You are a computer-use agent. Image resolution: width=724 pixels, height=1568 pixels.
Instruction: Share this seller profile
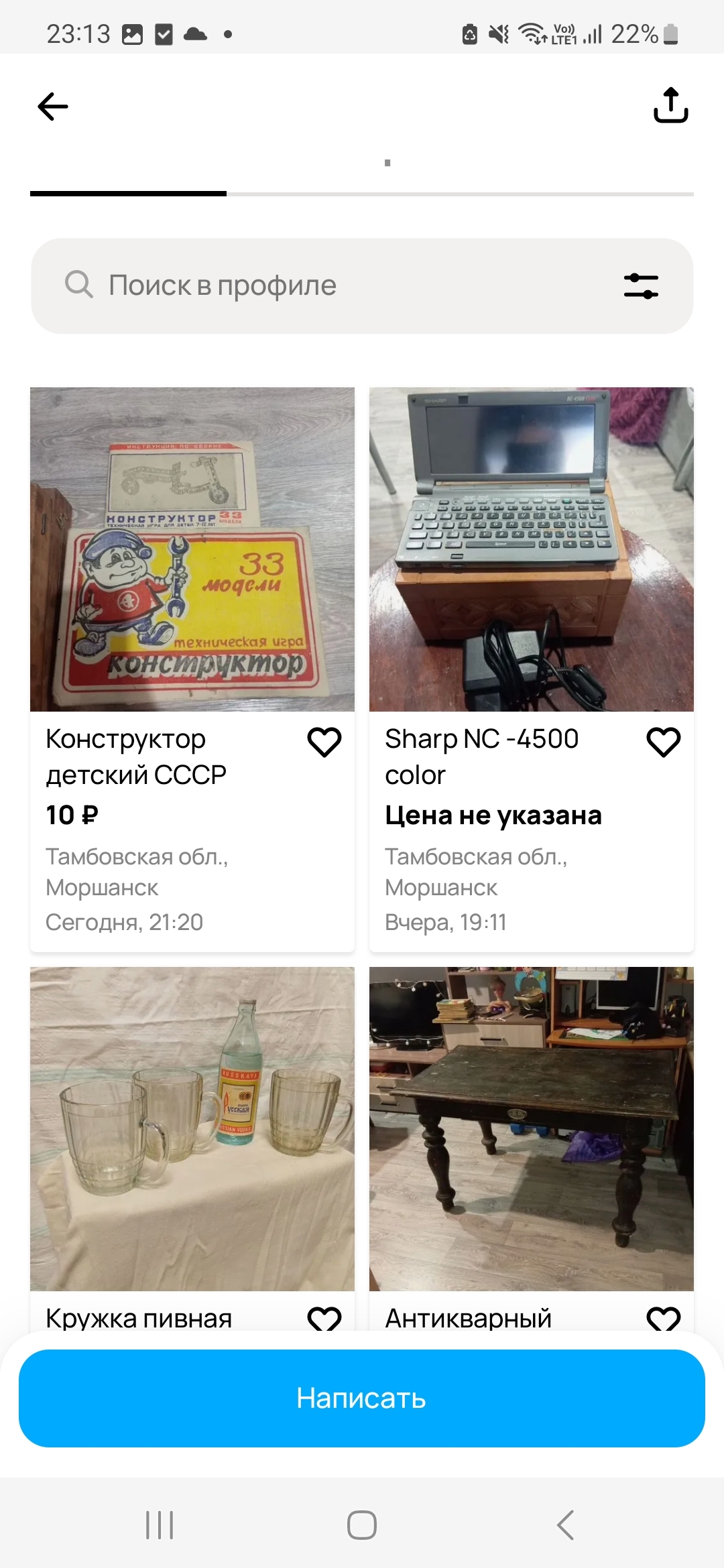click(670, 105)
